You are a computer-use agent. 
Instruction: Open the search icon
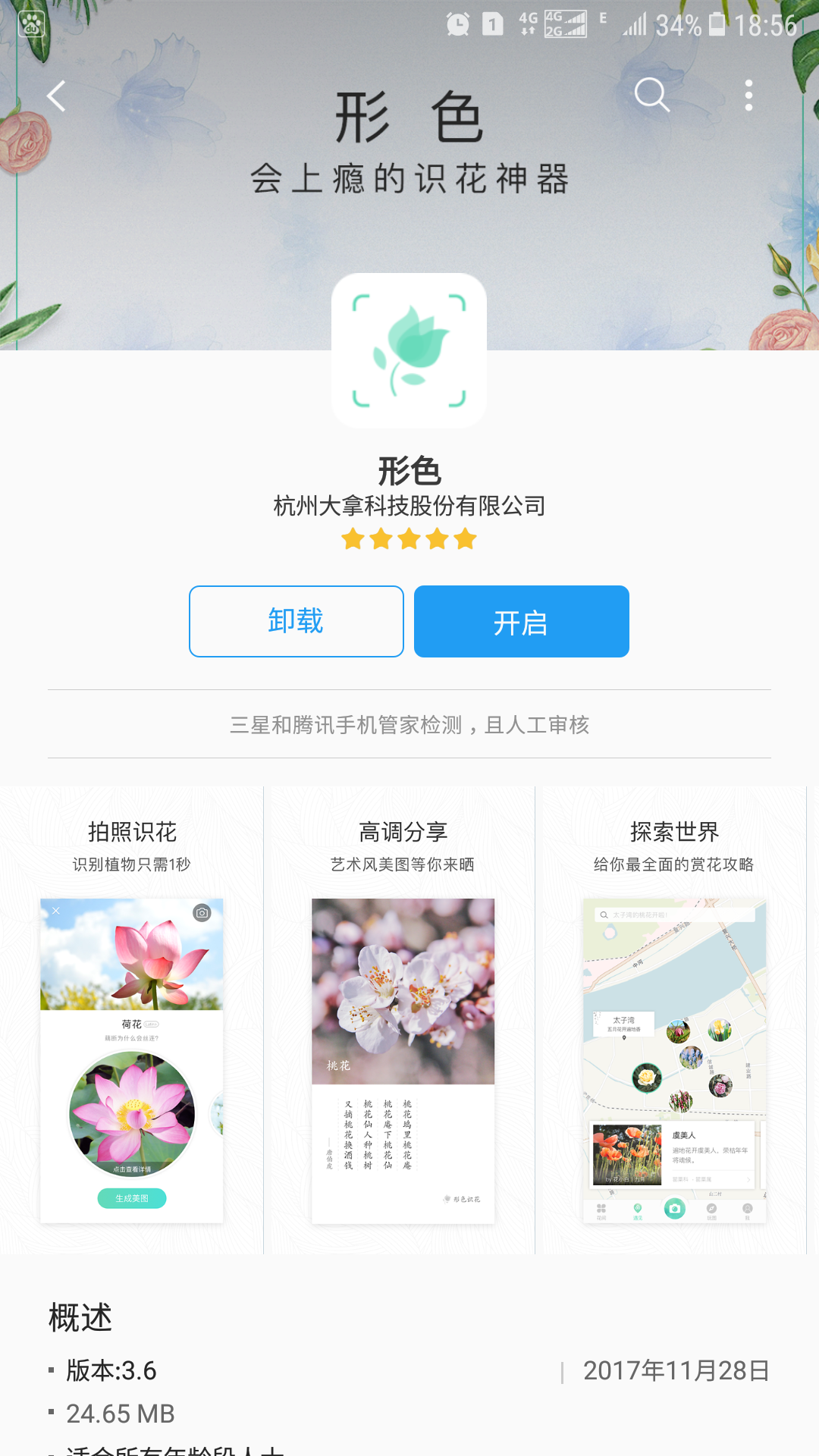(651, 96)
